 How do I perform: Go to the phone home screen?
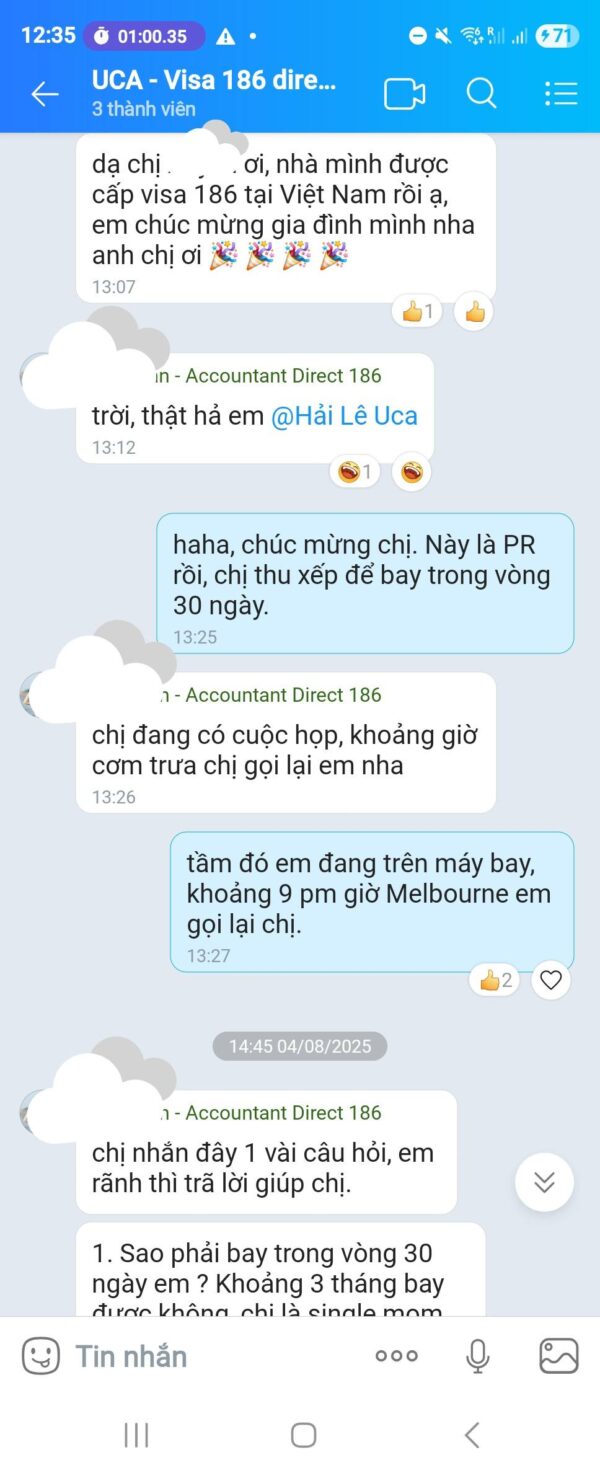tap(303, 1435)
